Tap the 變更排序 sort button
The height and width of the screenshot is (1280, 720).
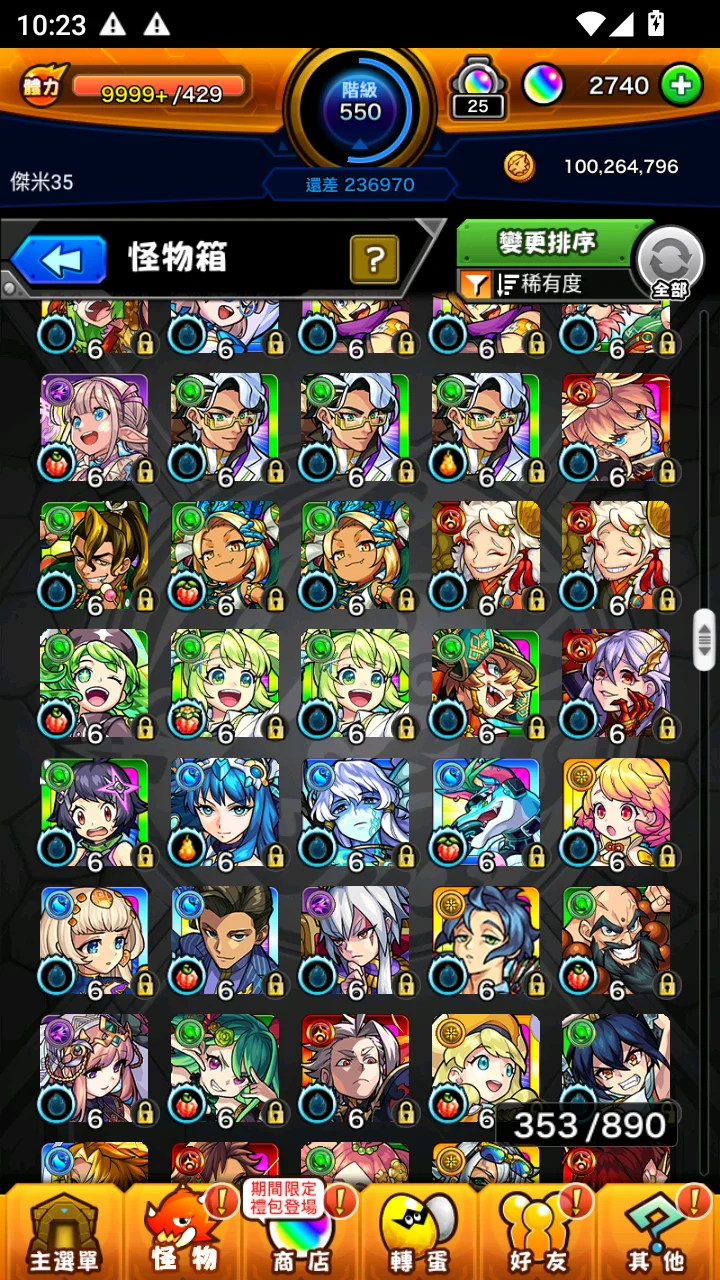coord(547,242)
